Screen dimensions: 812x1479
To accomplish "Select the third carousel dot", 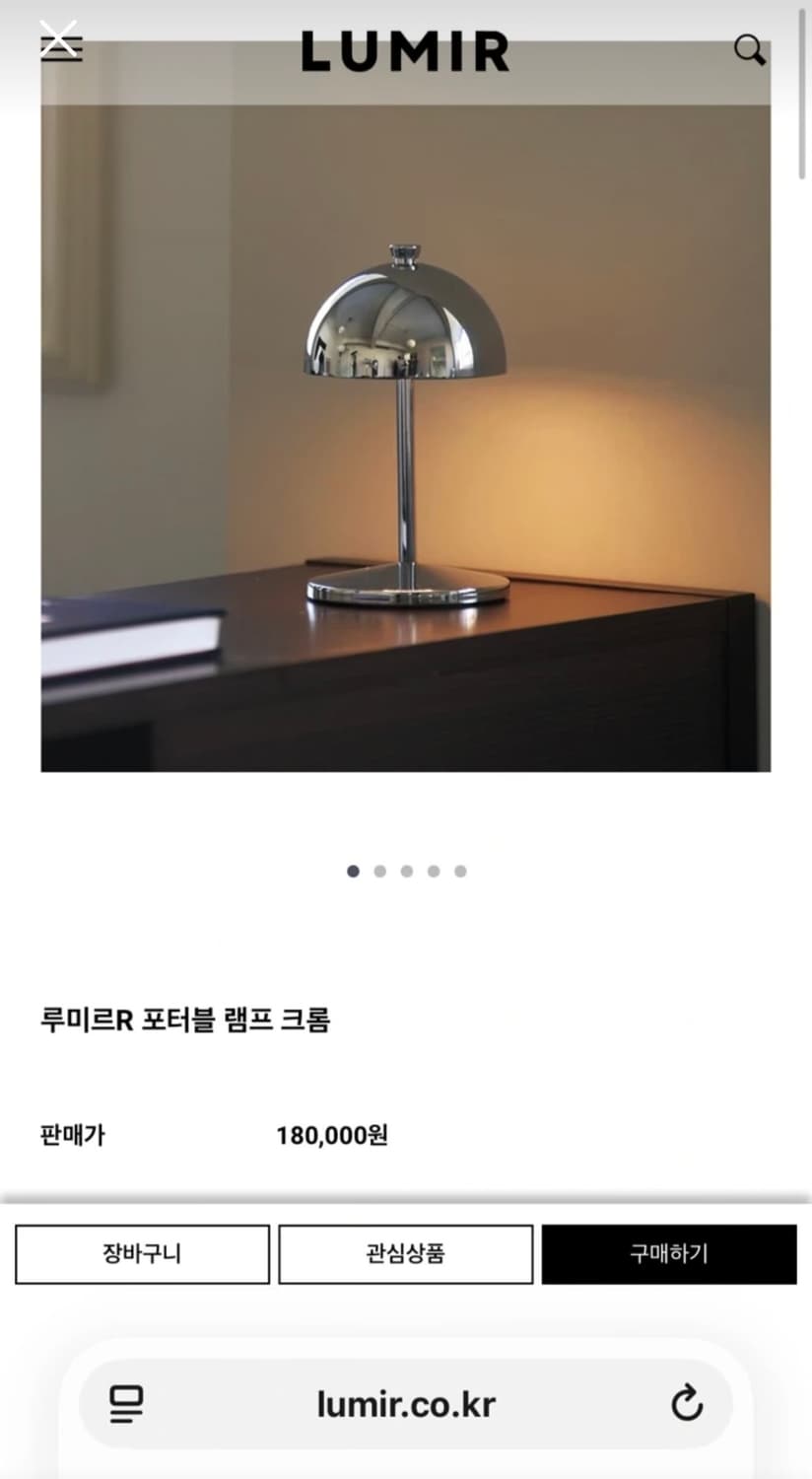I will [406, 871].
